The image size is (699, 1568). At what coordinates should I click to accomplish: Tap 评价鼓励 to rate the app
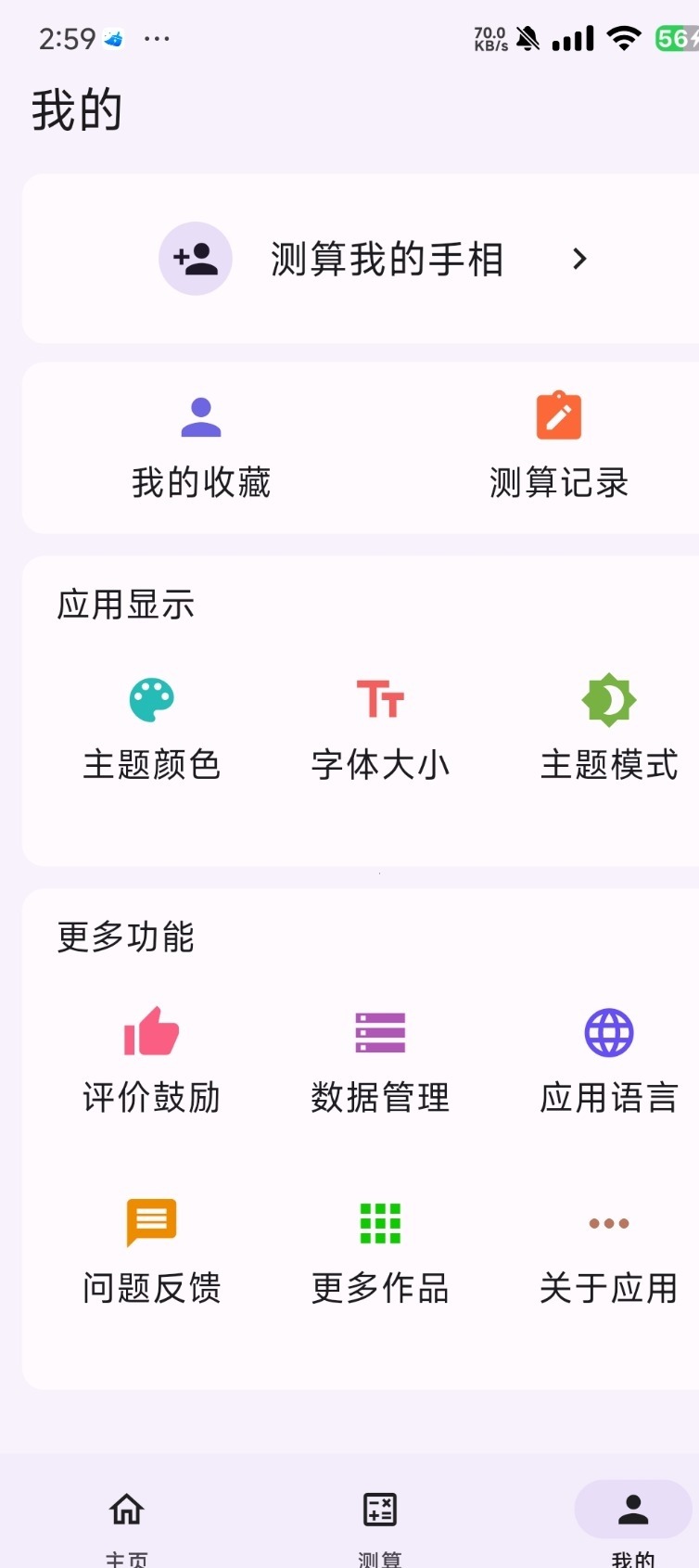click(152, 1062)
